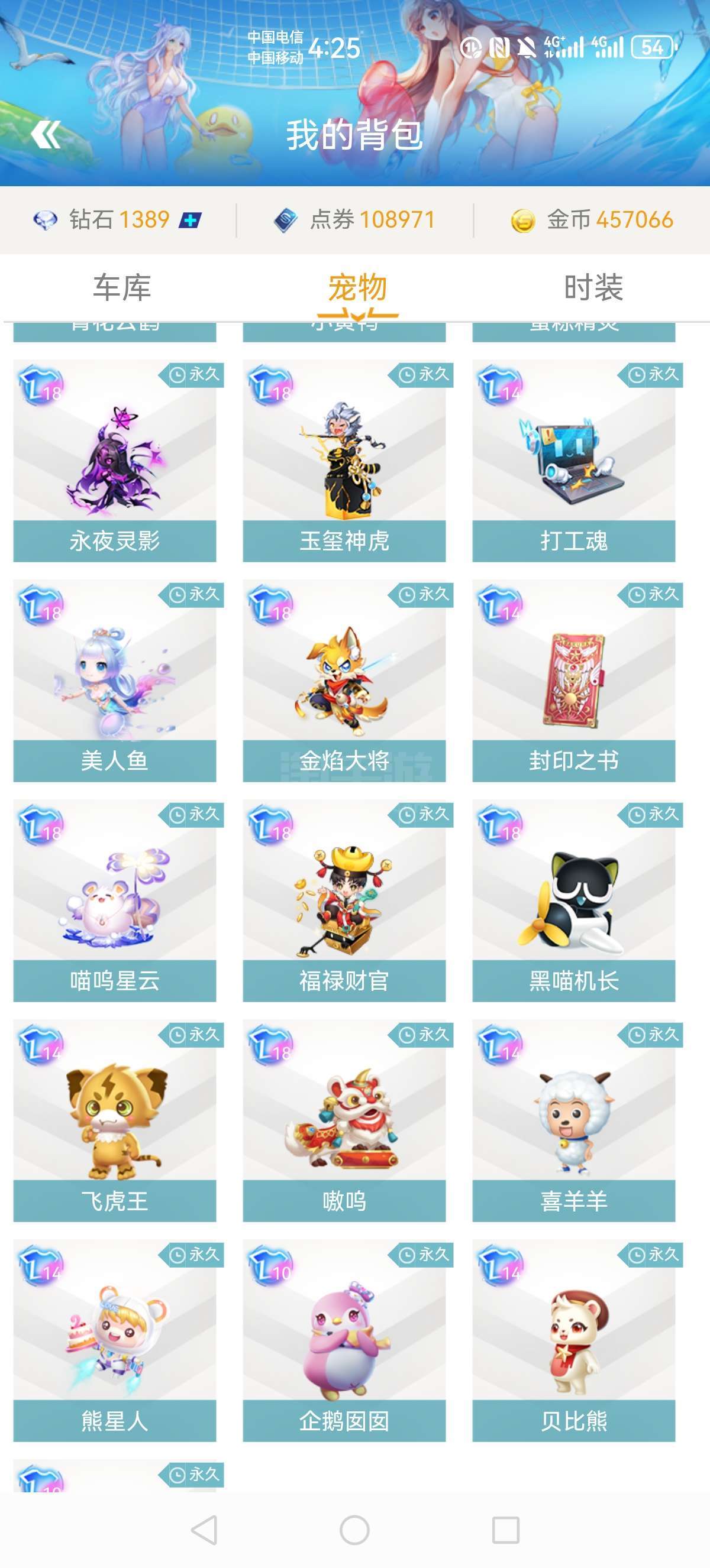Open the 打工魂 pet card
Viewport: 710px width, 1568px height.
[573, 461]
